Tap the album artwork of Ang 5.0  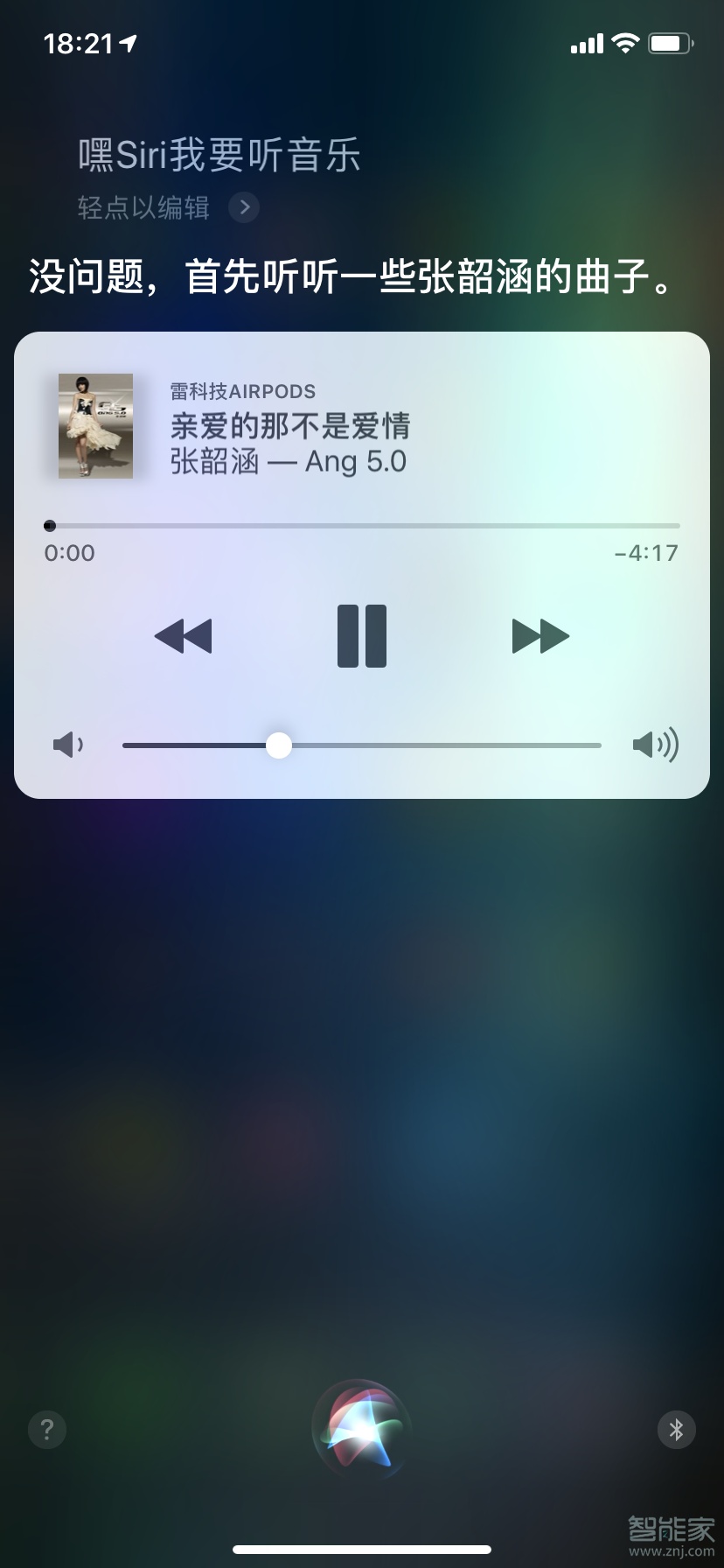click(94, 426)
